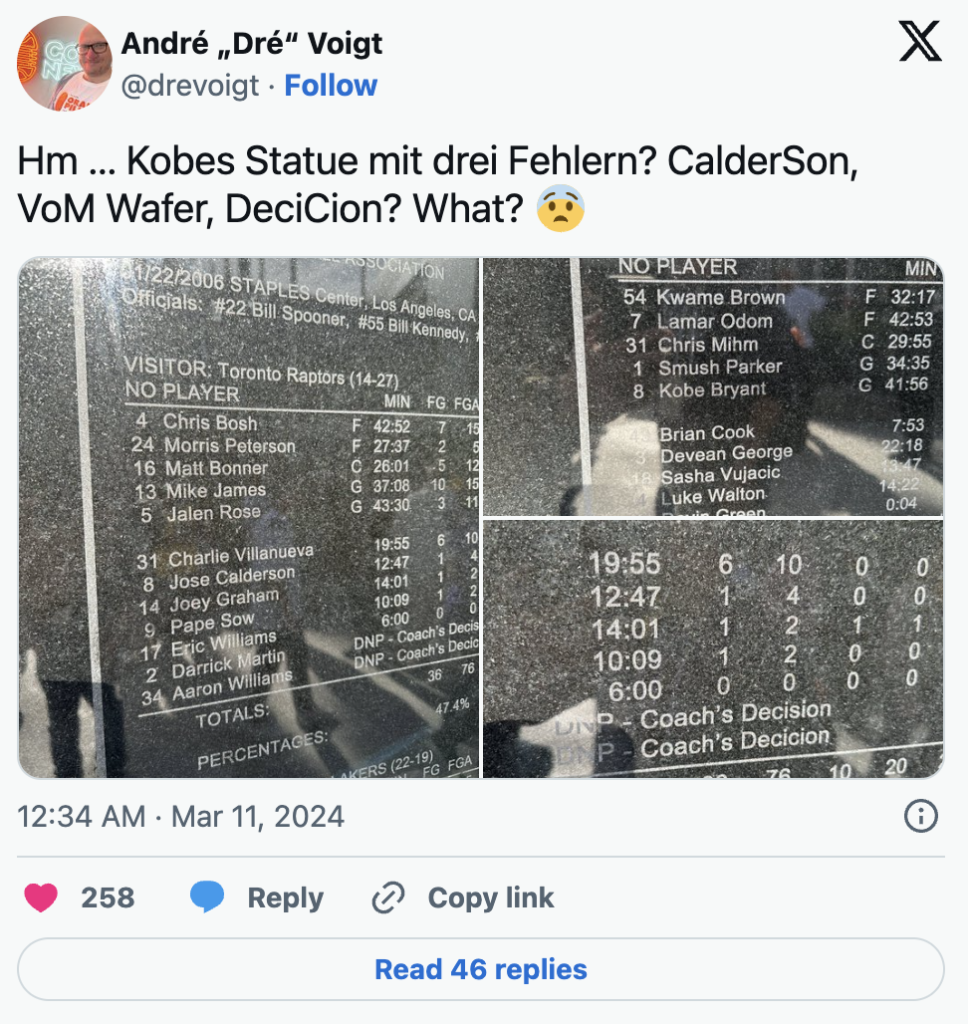
Task: Follow @drevoigt
Action: 330,86
